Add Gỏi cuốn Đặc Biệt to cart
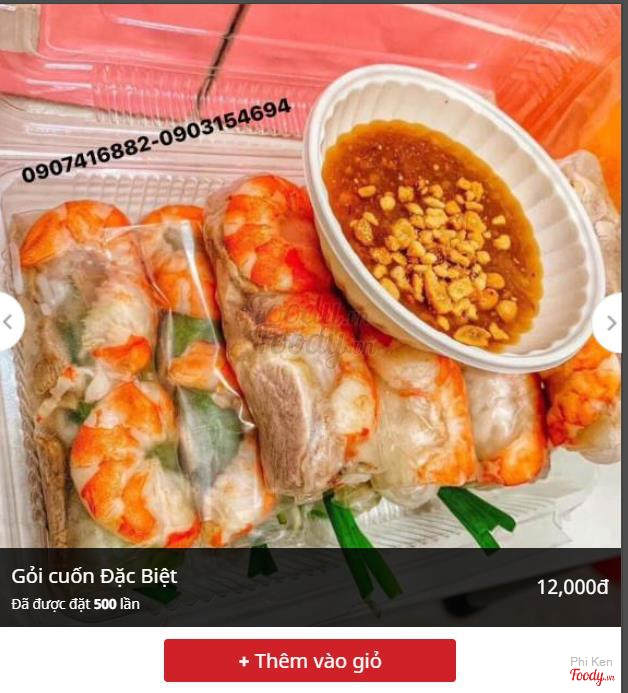The height and width of the screenshot is (693, 628). (310, 661)
